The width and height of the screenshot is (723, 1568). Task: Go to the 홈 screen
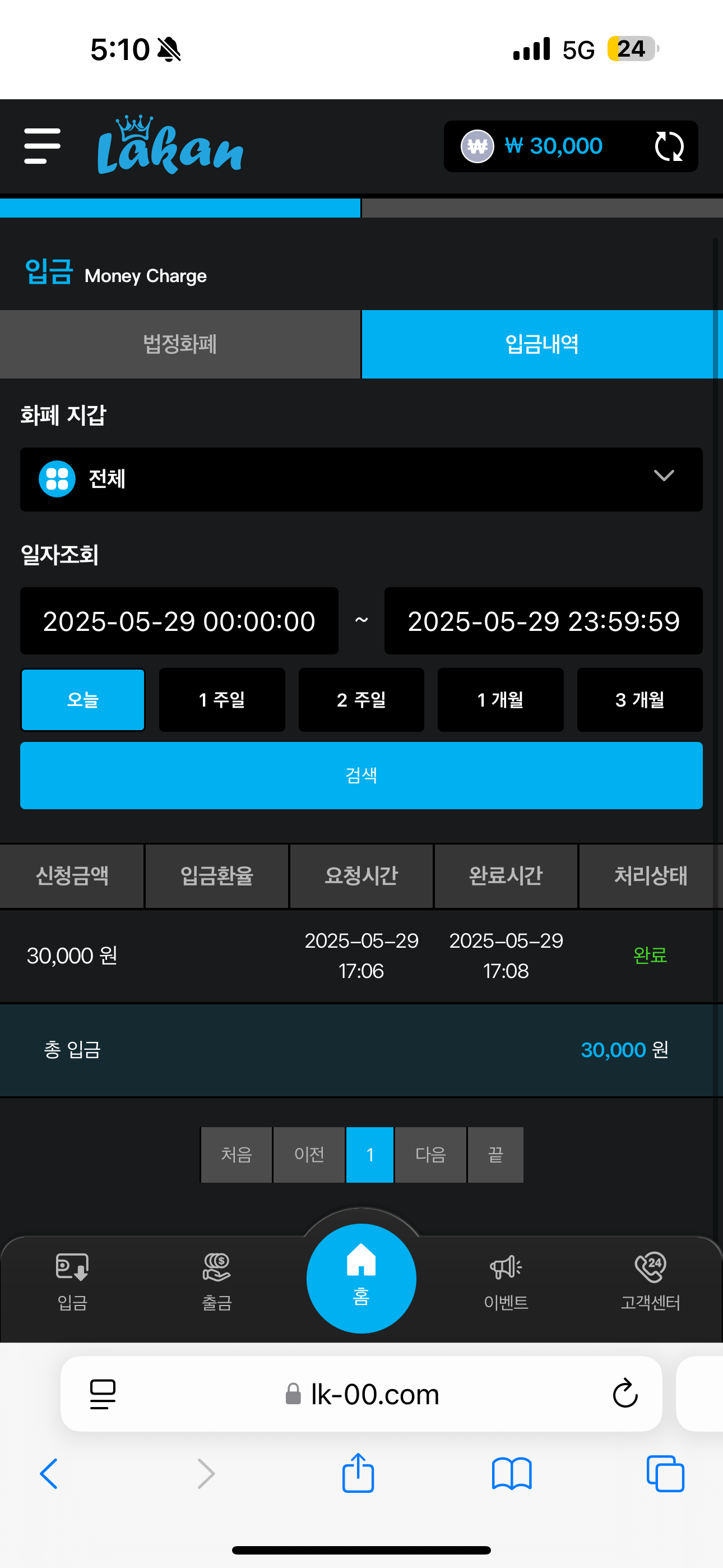coord(361,1277)
